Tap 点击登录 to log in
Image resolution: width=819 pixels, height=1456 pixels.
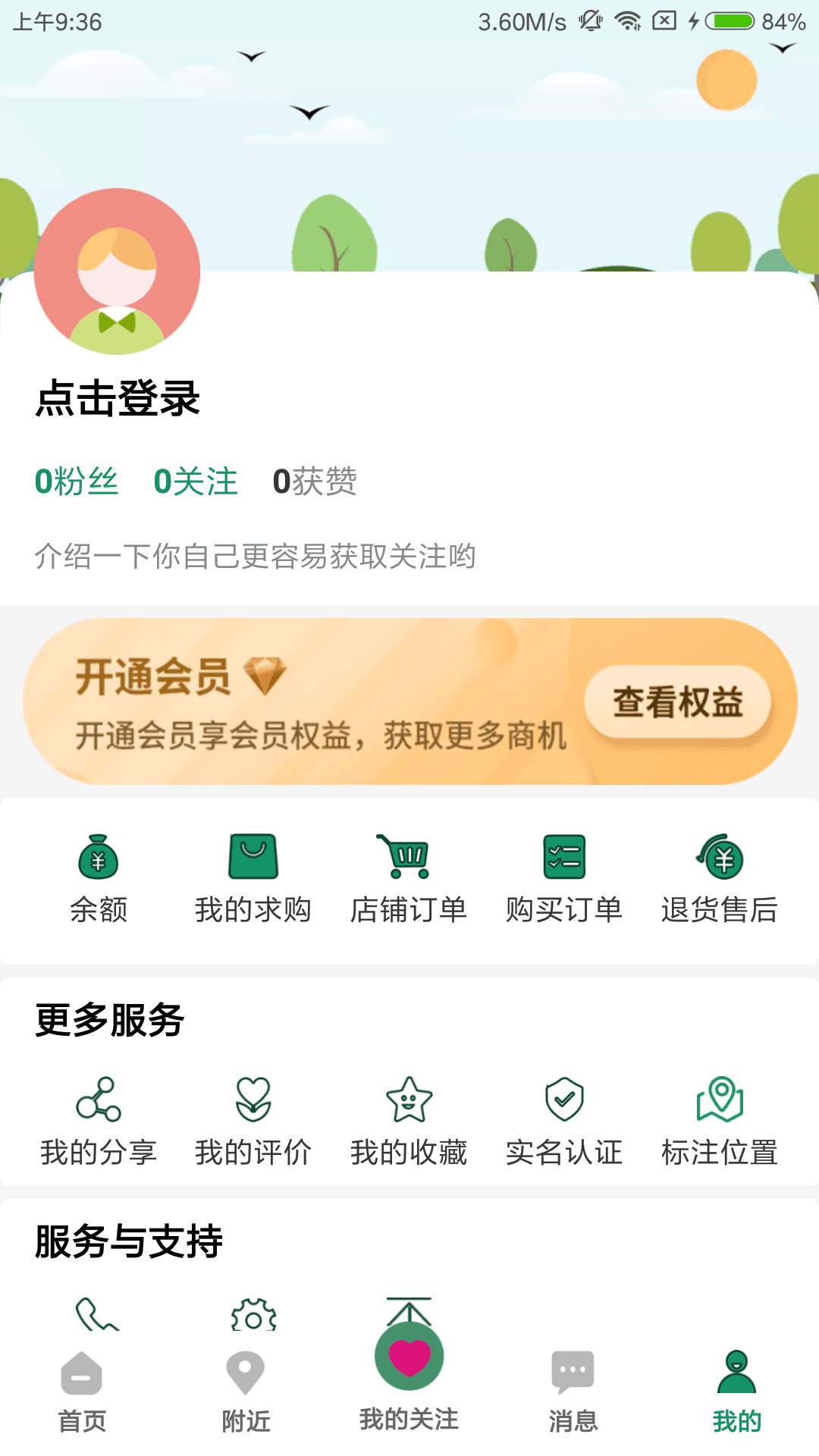coord(118,402)
